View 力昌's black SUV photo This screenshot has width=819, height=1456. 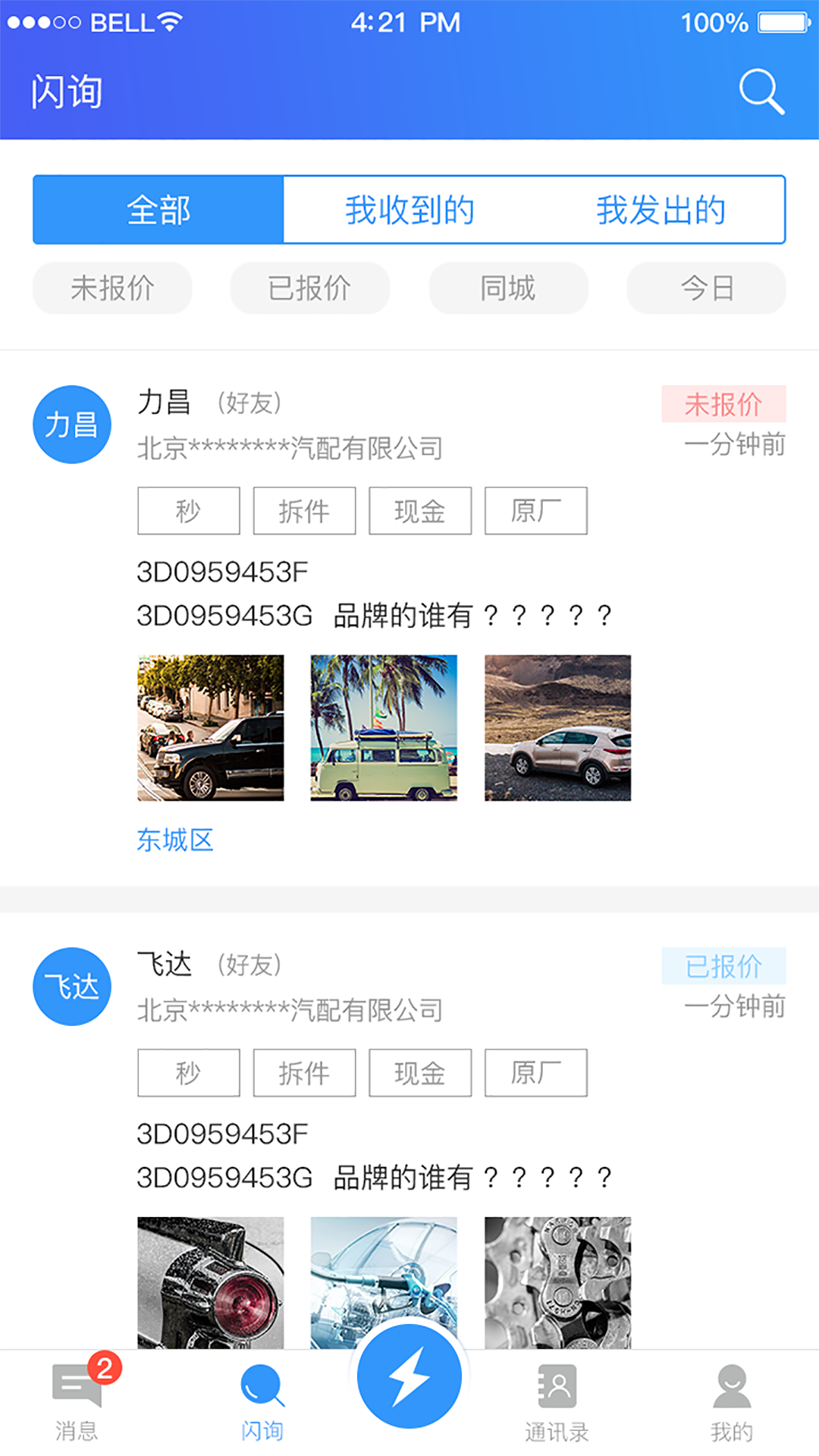(x=211, y=728)
